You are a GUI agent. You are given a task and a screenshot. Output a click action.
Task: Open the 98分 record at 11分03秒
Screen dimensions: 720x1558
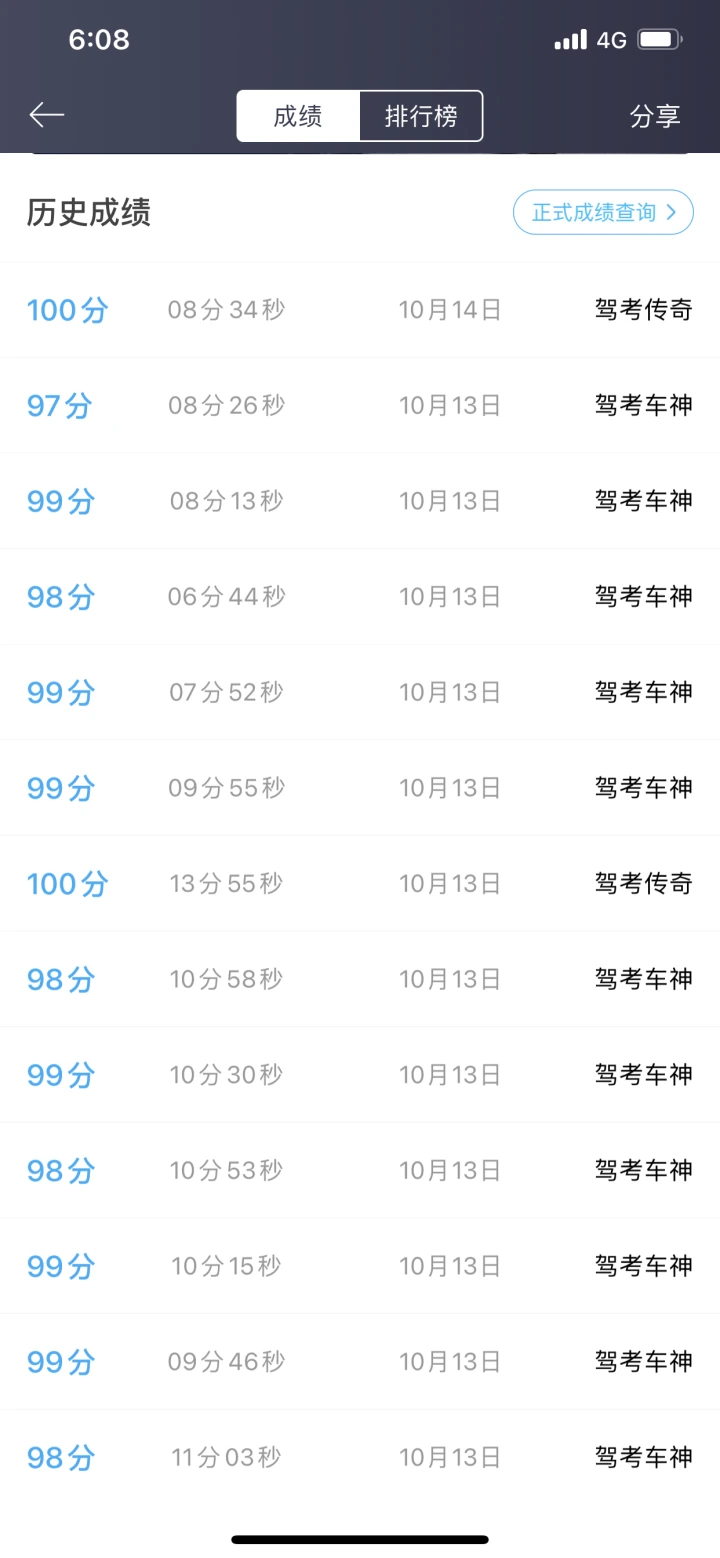point(360,1457)
